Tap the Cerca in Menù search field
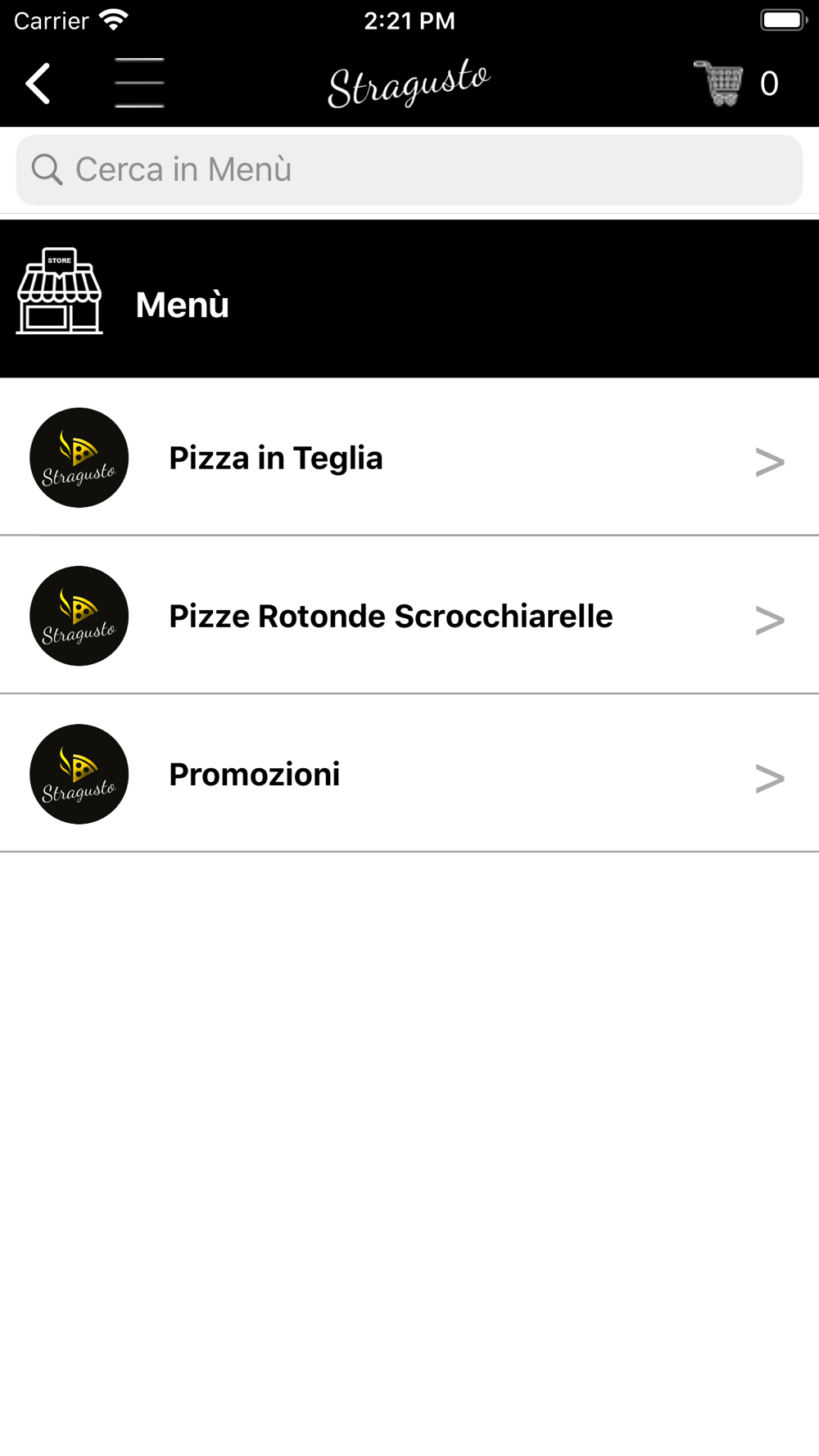Viewport: 819px width, 1456px height. tap(409, 170)
